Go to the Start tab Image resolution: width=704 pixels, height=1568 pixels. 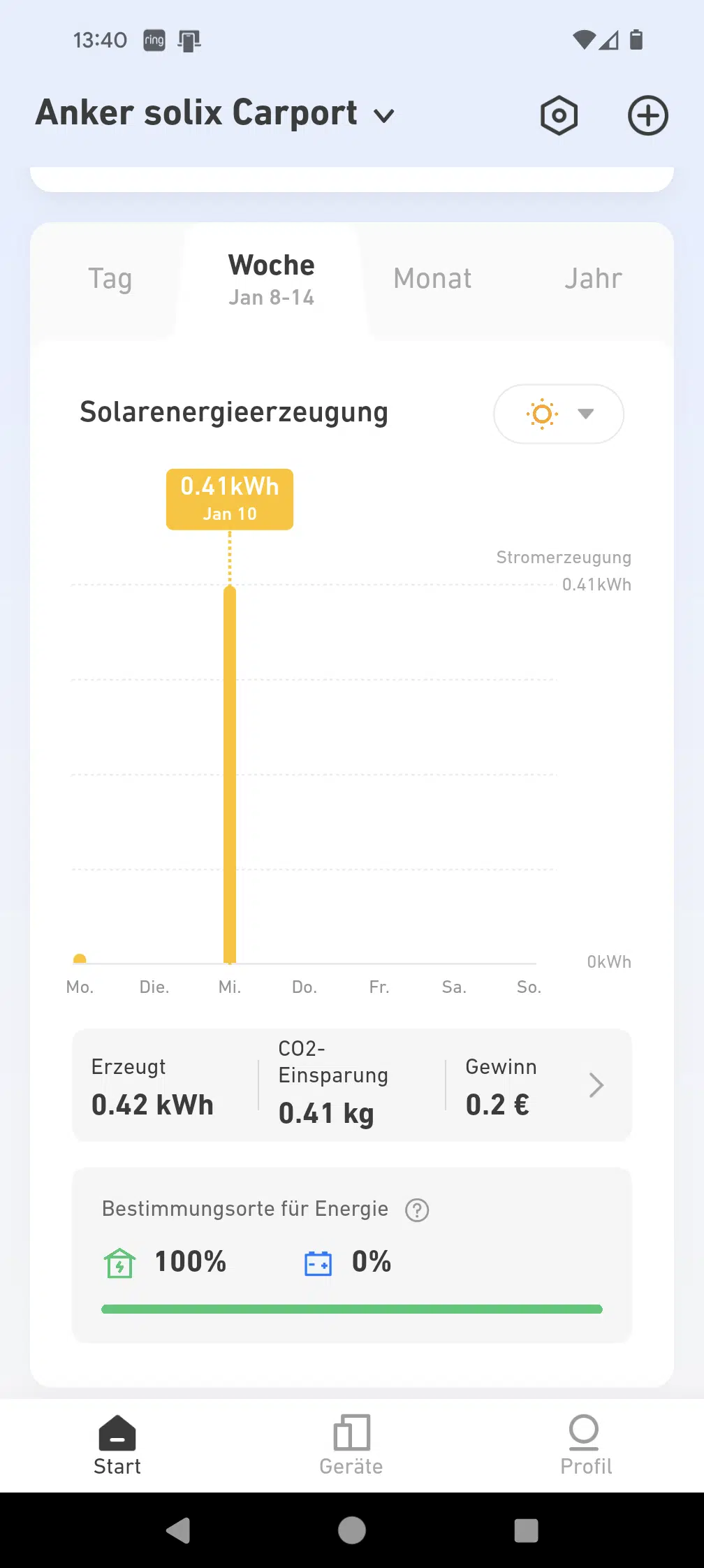pos(117,1445)
